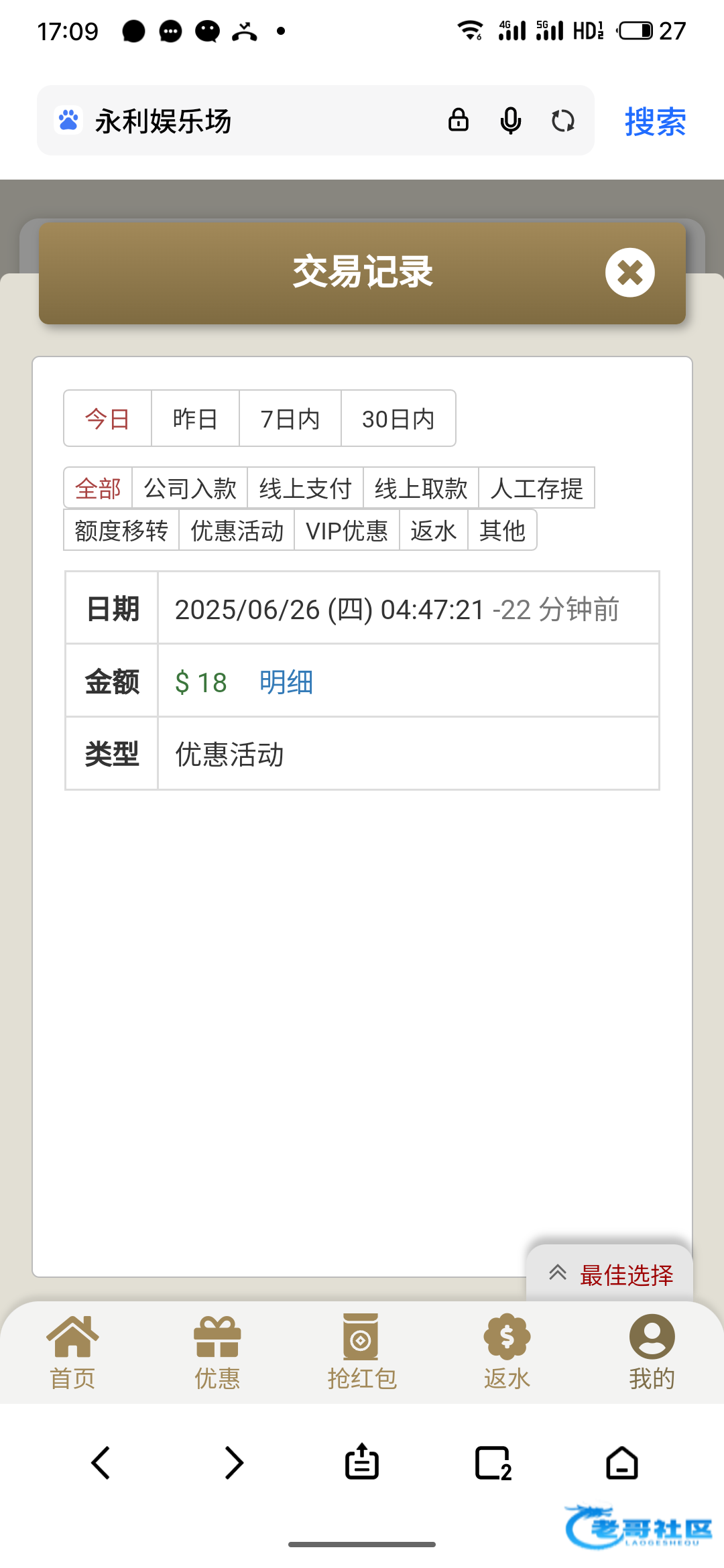
Task: Reload the page with the refresh icon
Action: tap(562, 121)
